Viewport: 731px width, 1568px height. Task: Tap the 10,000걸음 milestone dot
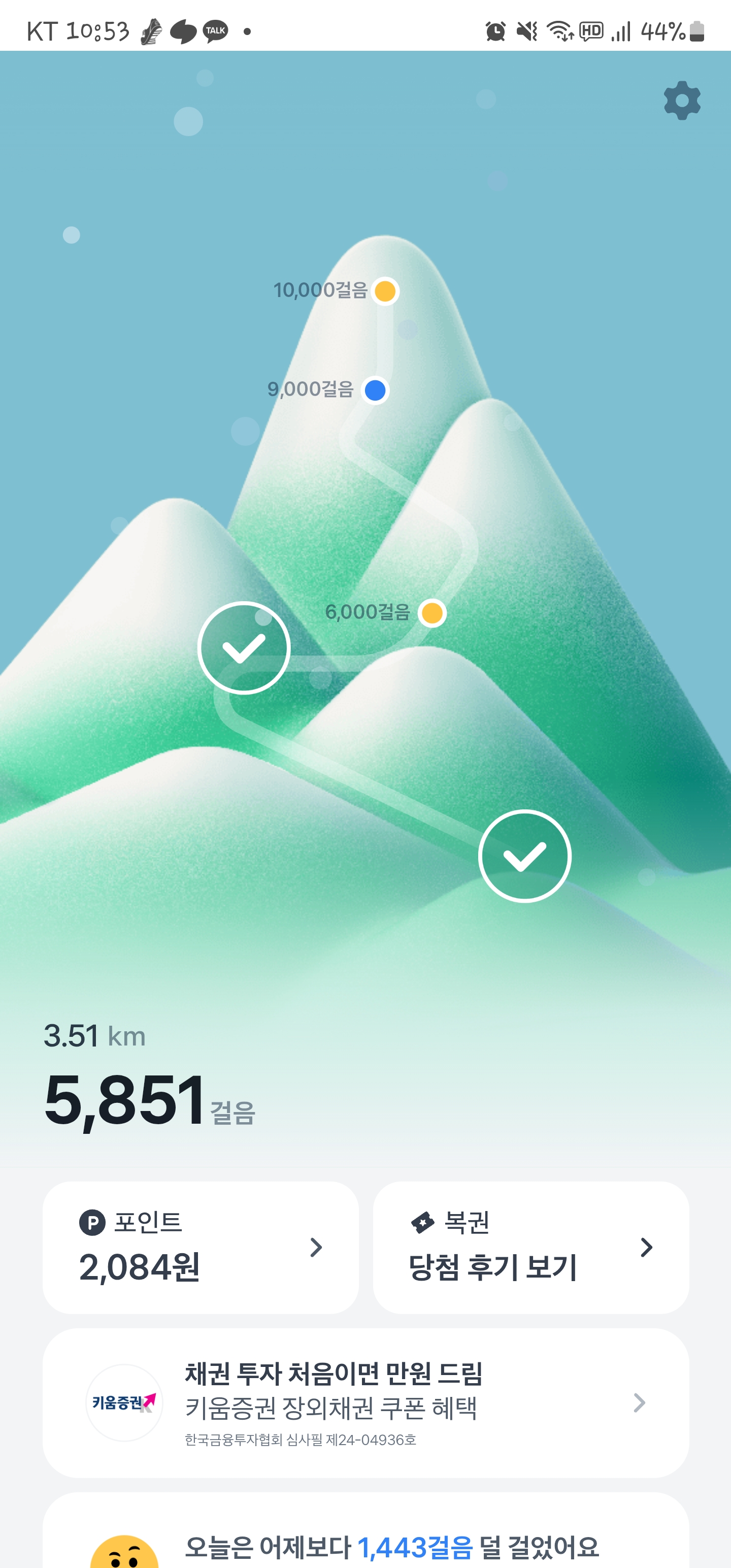tap(385, 291)
